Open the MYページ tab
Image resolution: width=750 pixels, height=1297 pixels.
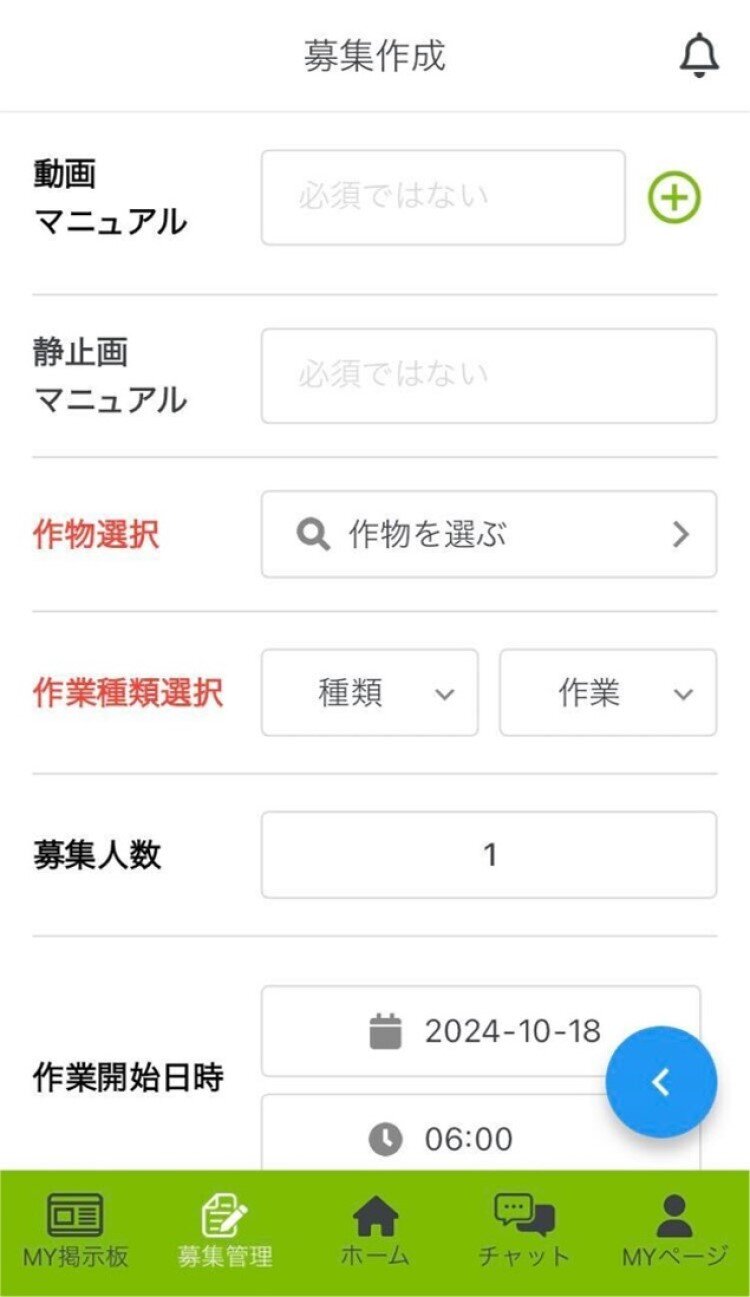[x=675, y=1231]
